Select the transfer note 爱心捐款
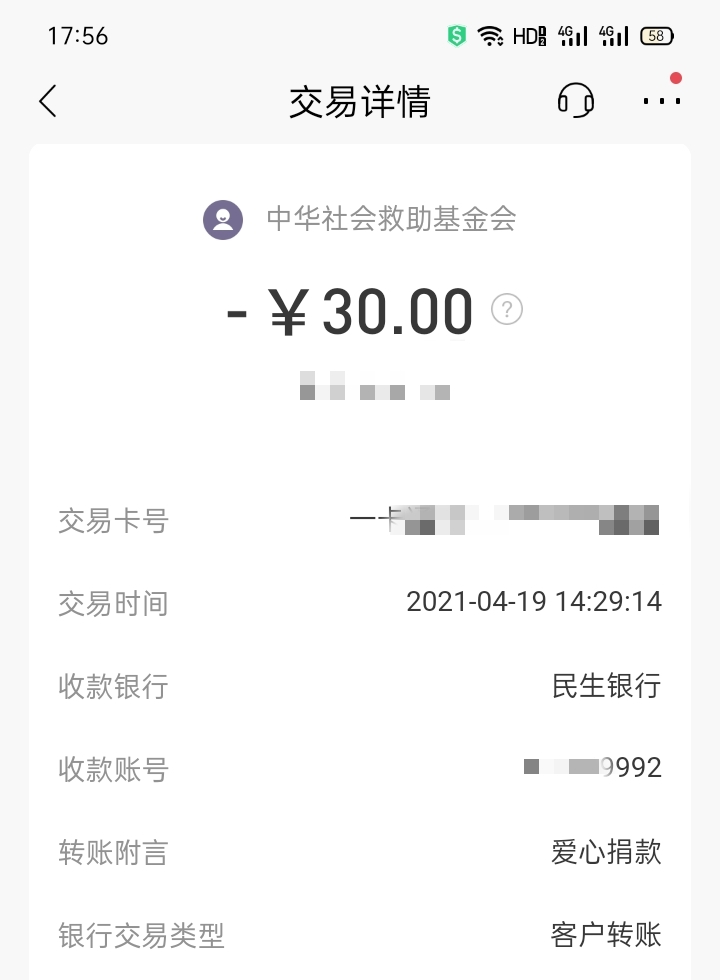This screenshot has width=720, height=980. pos(607,852)
